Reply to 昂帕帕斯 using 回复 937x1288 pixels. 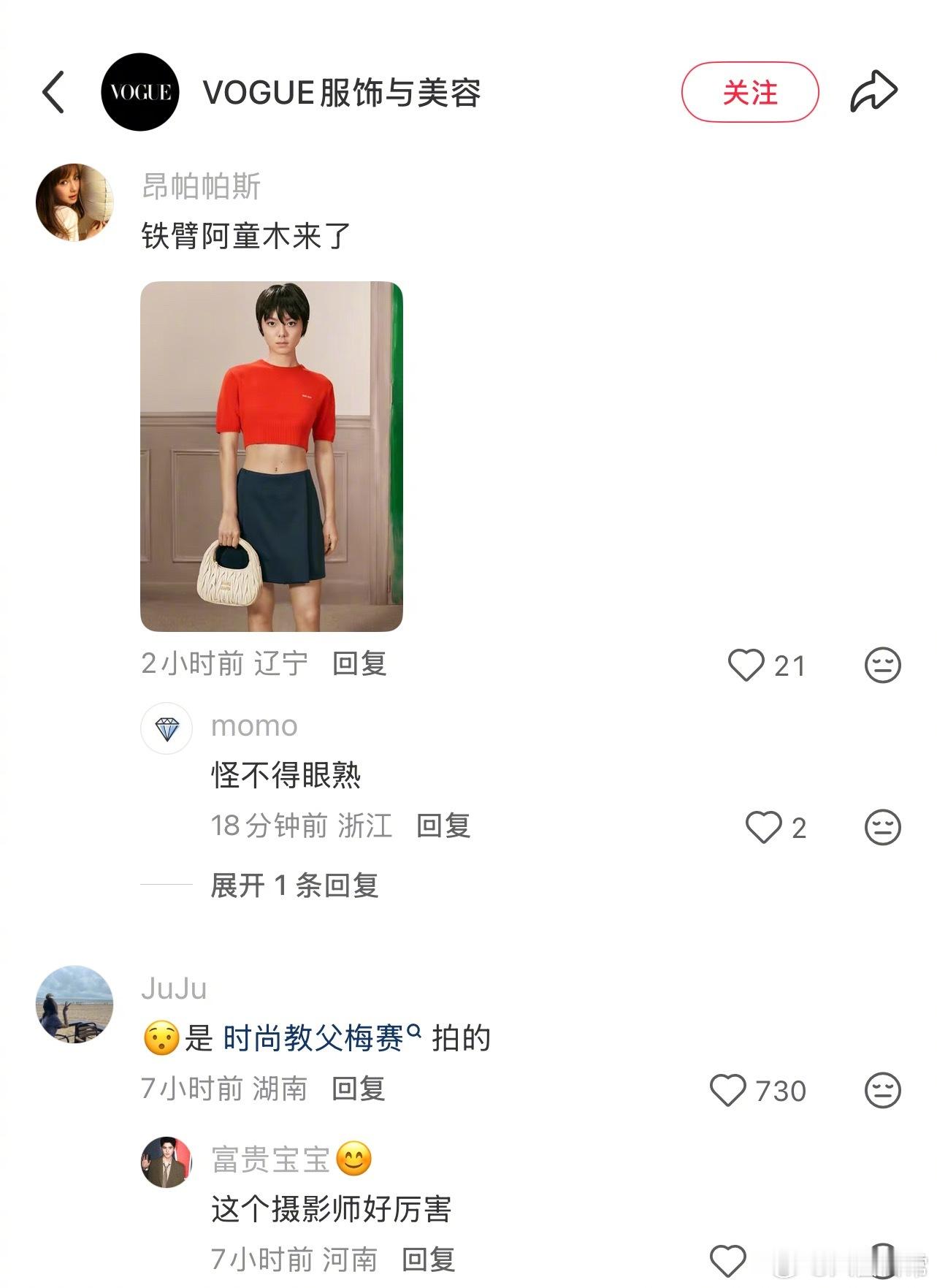[363, 663]
